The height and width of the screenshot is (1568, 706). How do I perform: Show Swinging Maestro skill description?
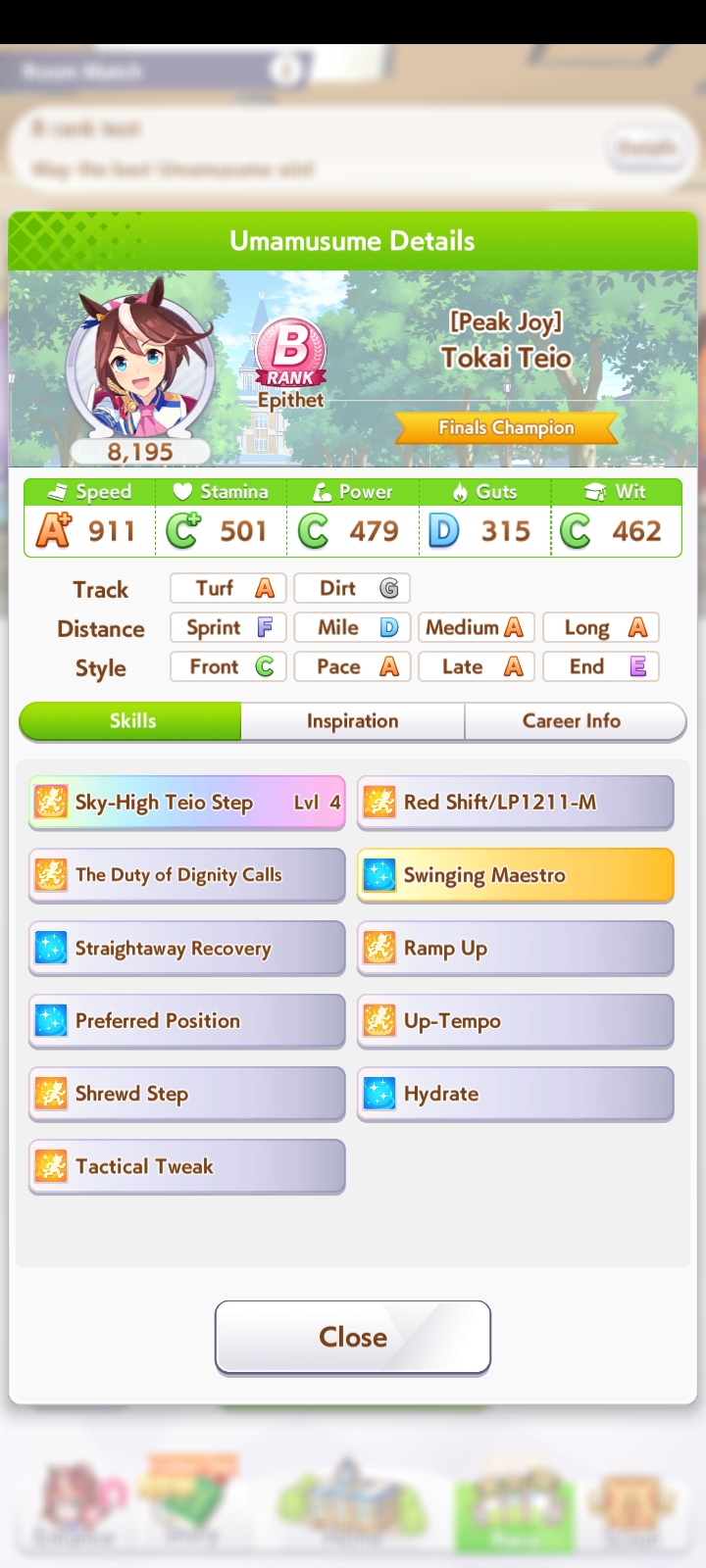coord(516,875)
